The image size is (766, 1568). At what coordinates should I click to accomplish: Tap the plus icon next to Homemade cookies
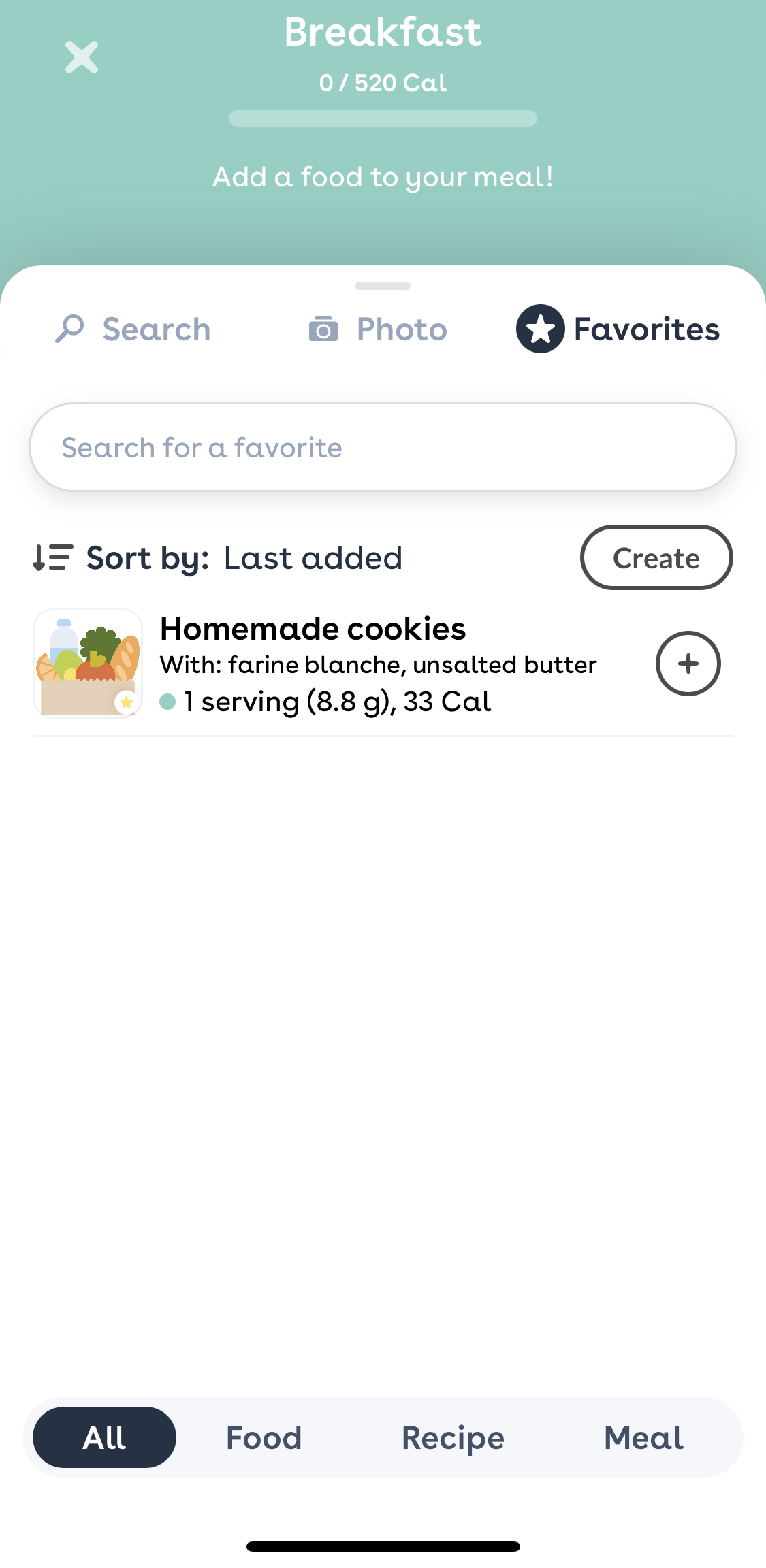click(687, 664)
